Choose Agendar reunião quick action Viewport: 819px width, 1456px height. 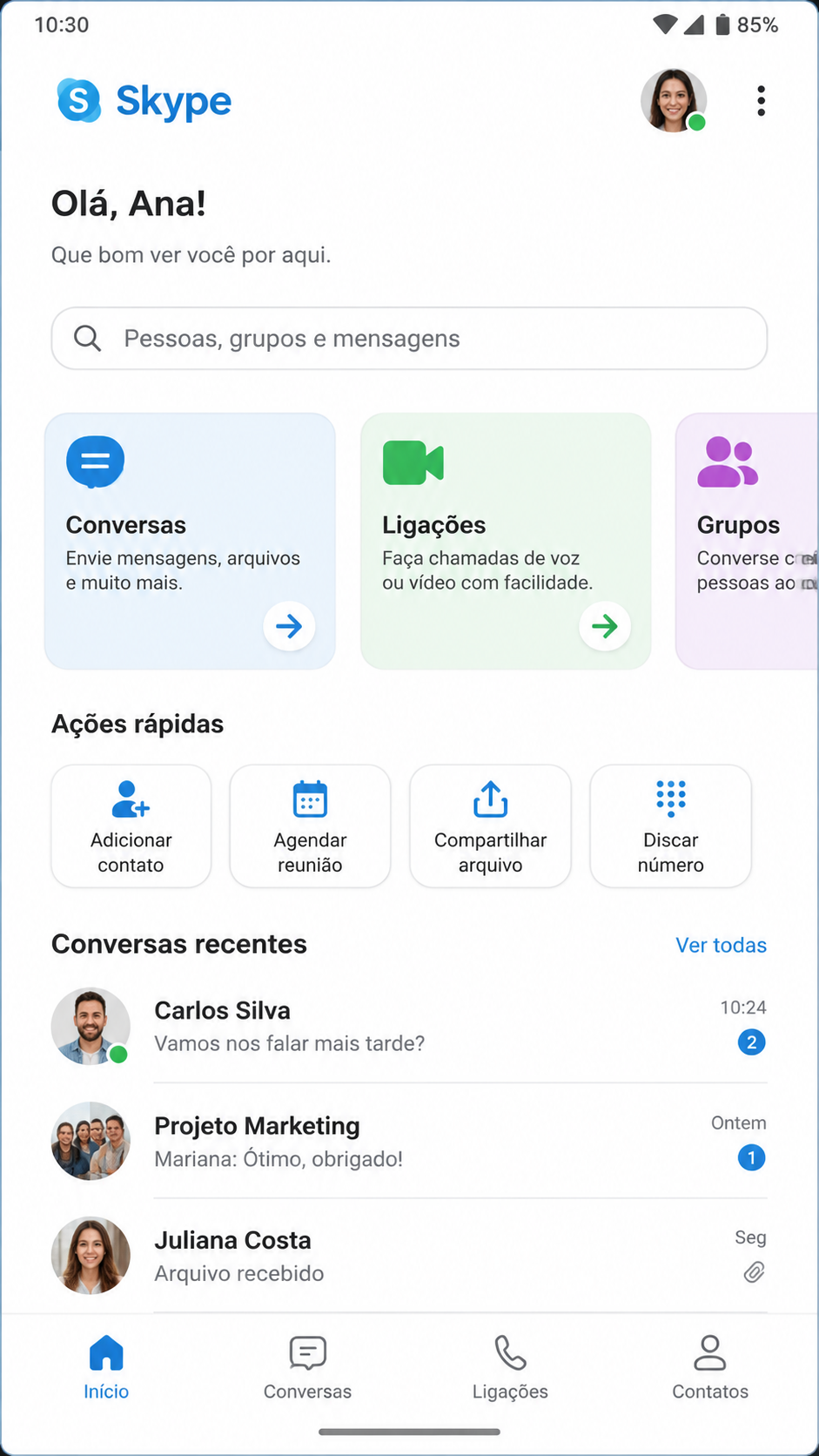click(x=310, y=826)
